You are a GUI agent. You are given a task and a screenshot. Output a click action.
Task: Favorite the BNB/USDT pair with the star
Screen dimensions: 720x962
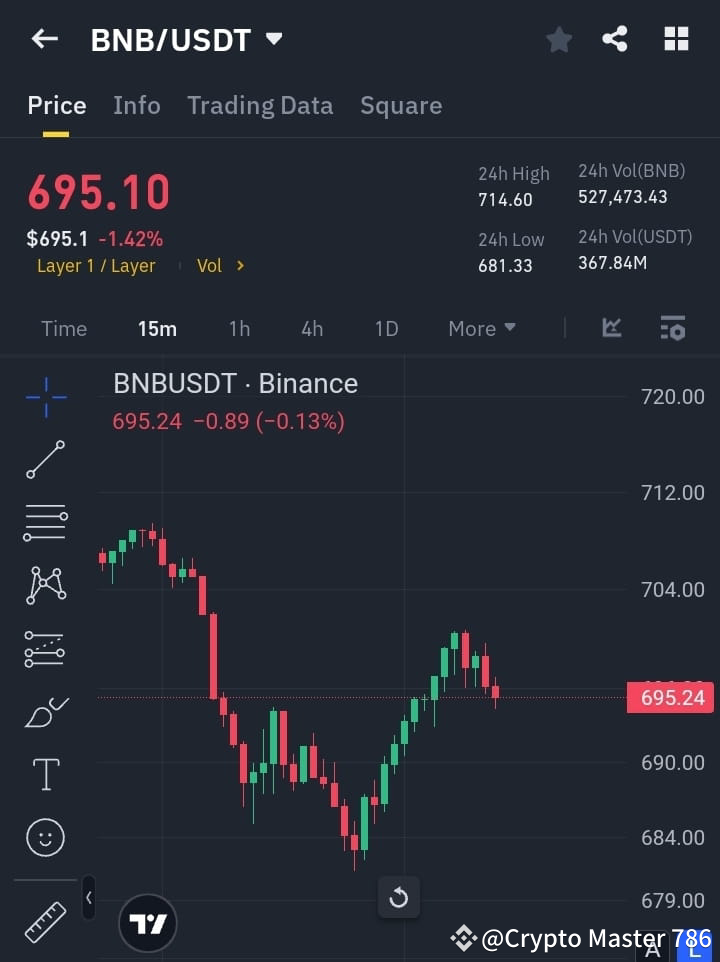point(558,39)
